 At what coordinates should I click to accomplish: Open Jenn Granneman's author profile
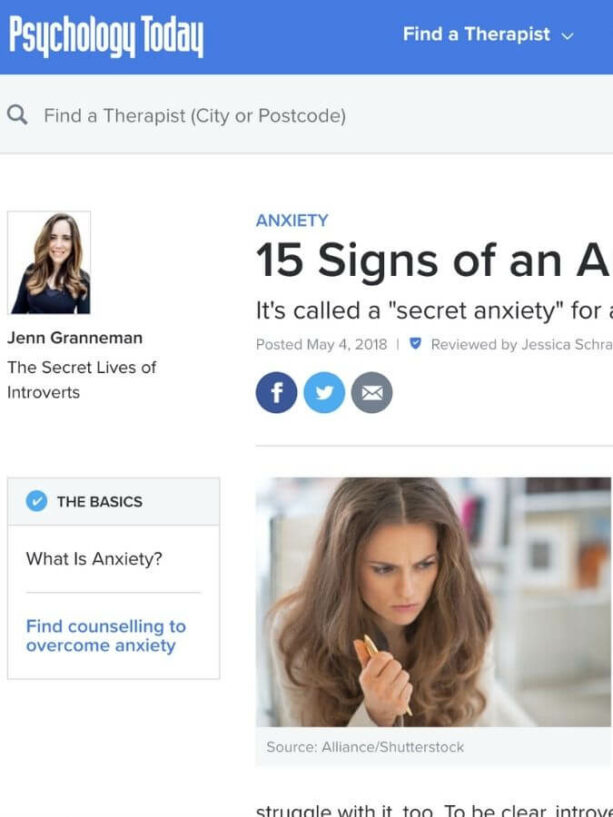pos(73,337)
